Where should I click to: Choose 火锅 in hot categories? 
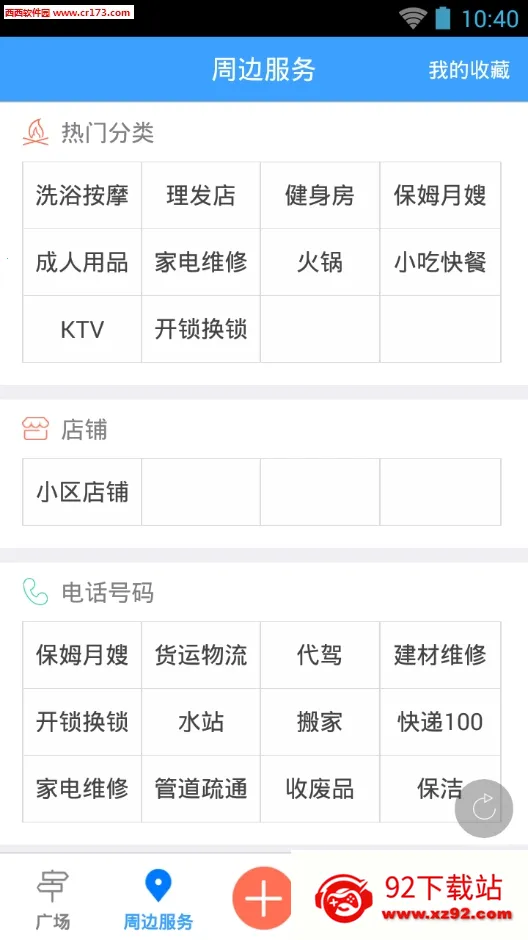[319, 262]
